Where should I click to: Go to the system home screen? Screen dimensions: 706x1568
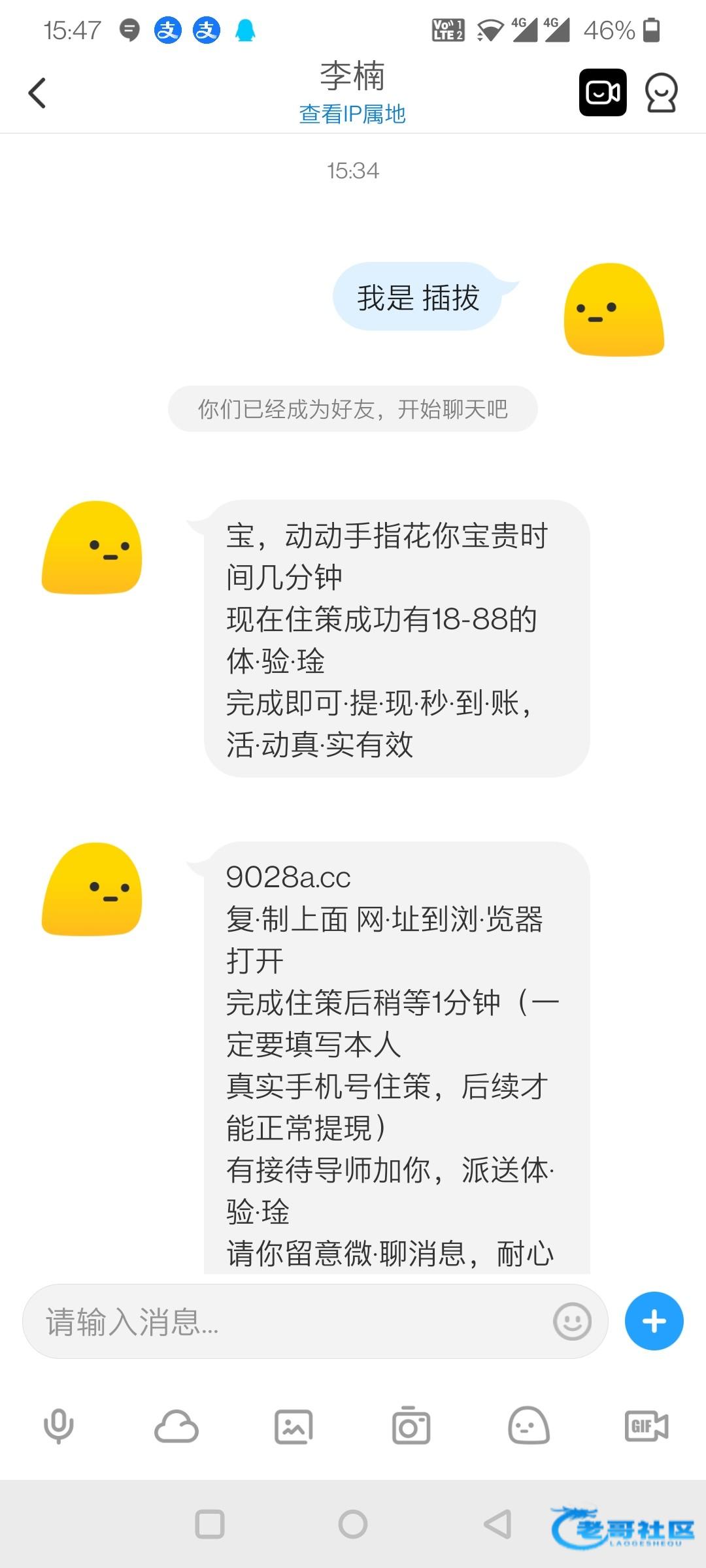click(x=353, y=1524)
